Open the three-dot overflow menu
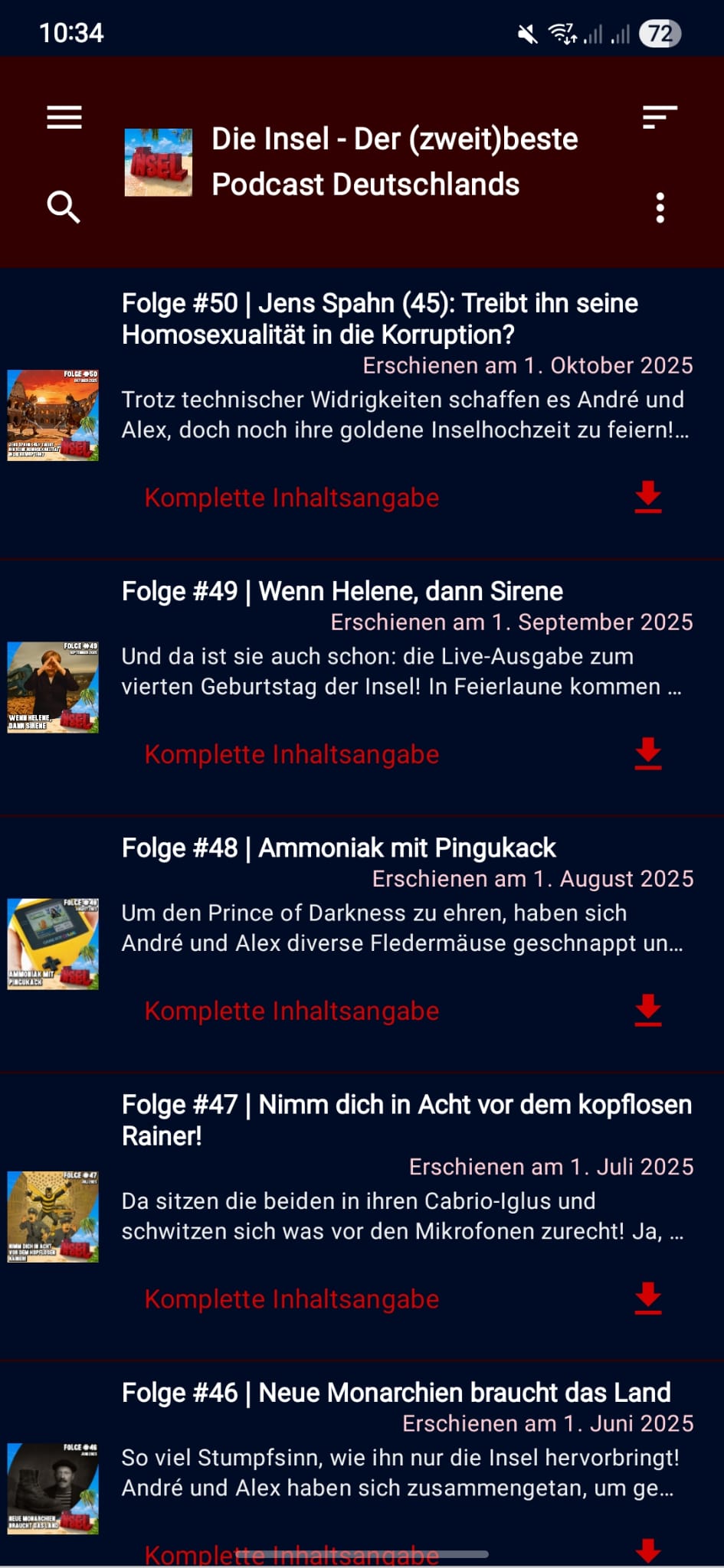 tap(660, 208)
